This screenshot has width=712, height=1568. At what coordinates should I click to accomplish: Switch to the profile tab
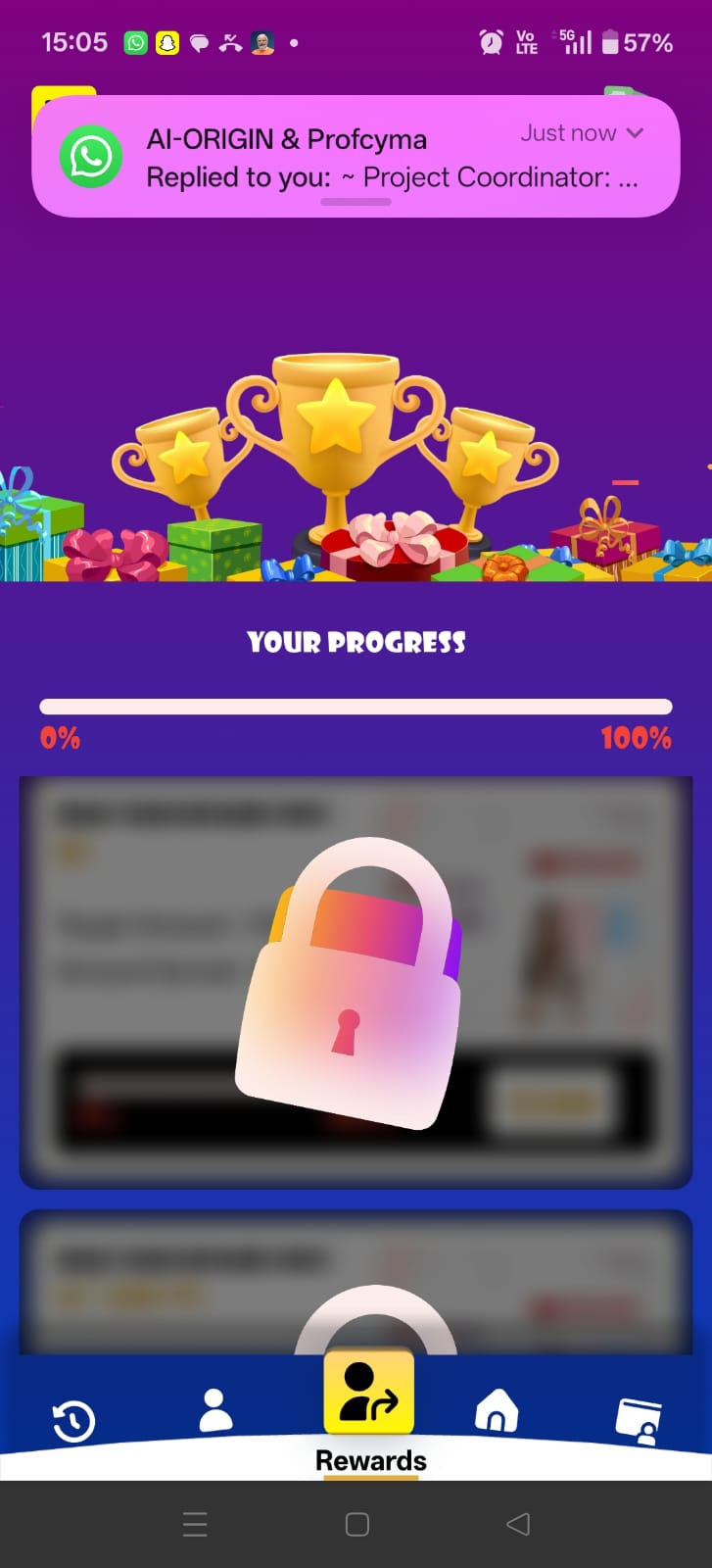pos(215,1411)
